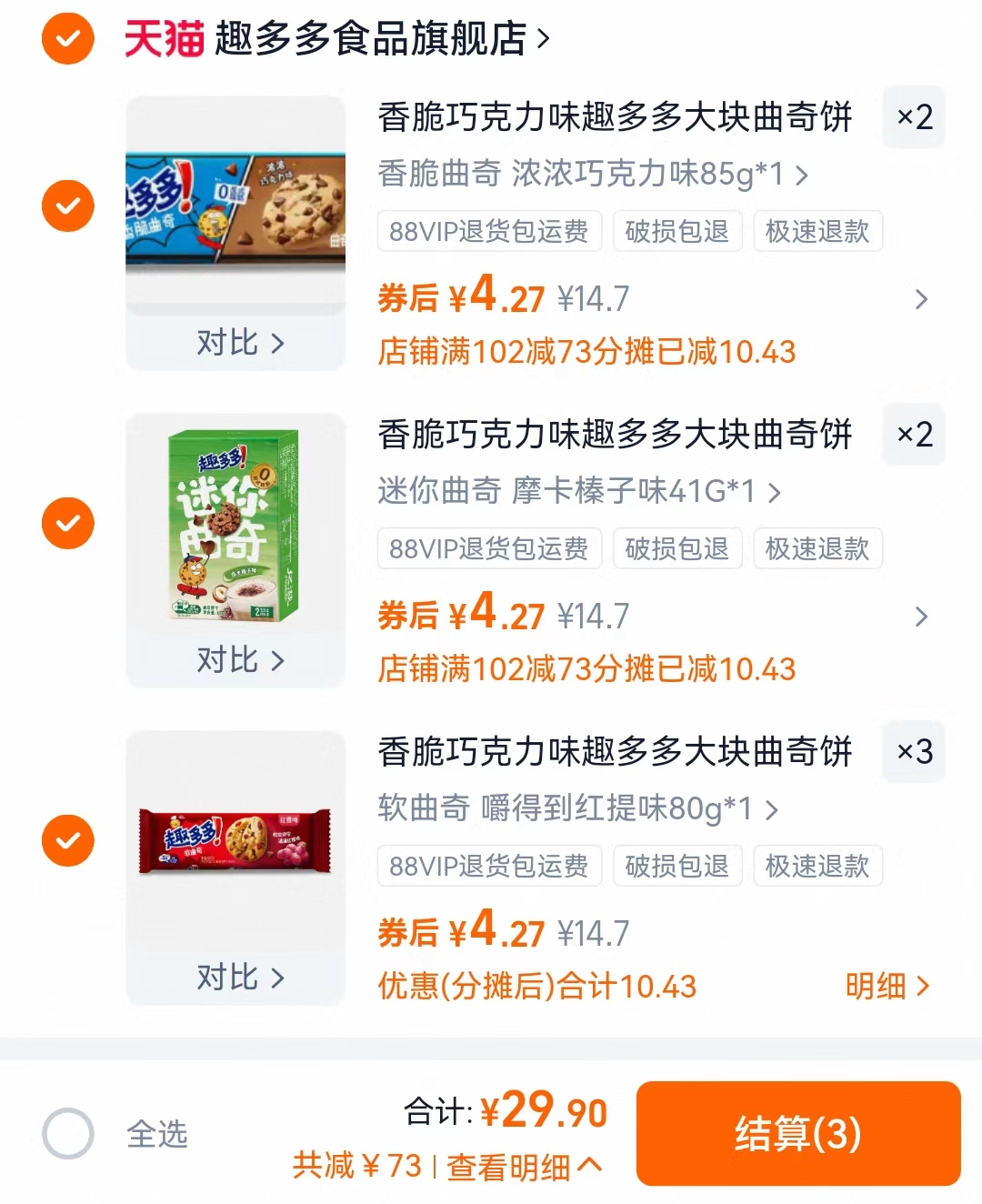
Task: Open first item's detail page via right chevron
Action: point(921,300)
